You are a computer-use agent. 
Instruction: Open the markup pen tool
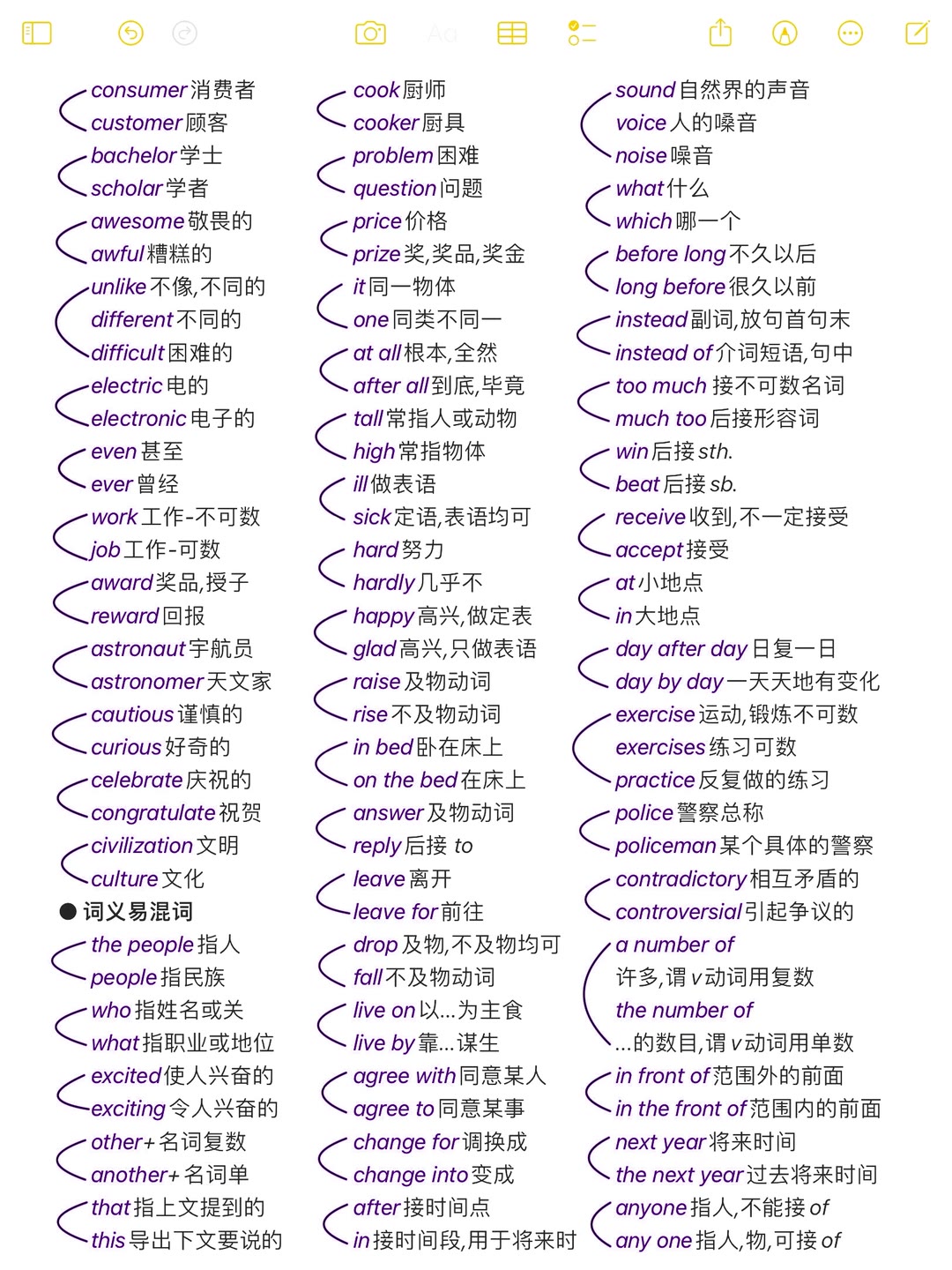click(785, 34)
